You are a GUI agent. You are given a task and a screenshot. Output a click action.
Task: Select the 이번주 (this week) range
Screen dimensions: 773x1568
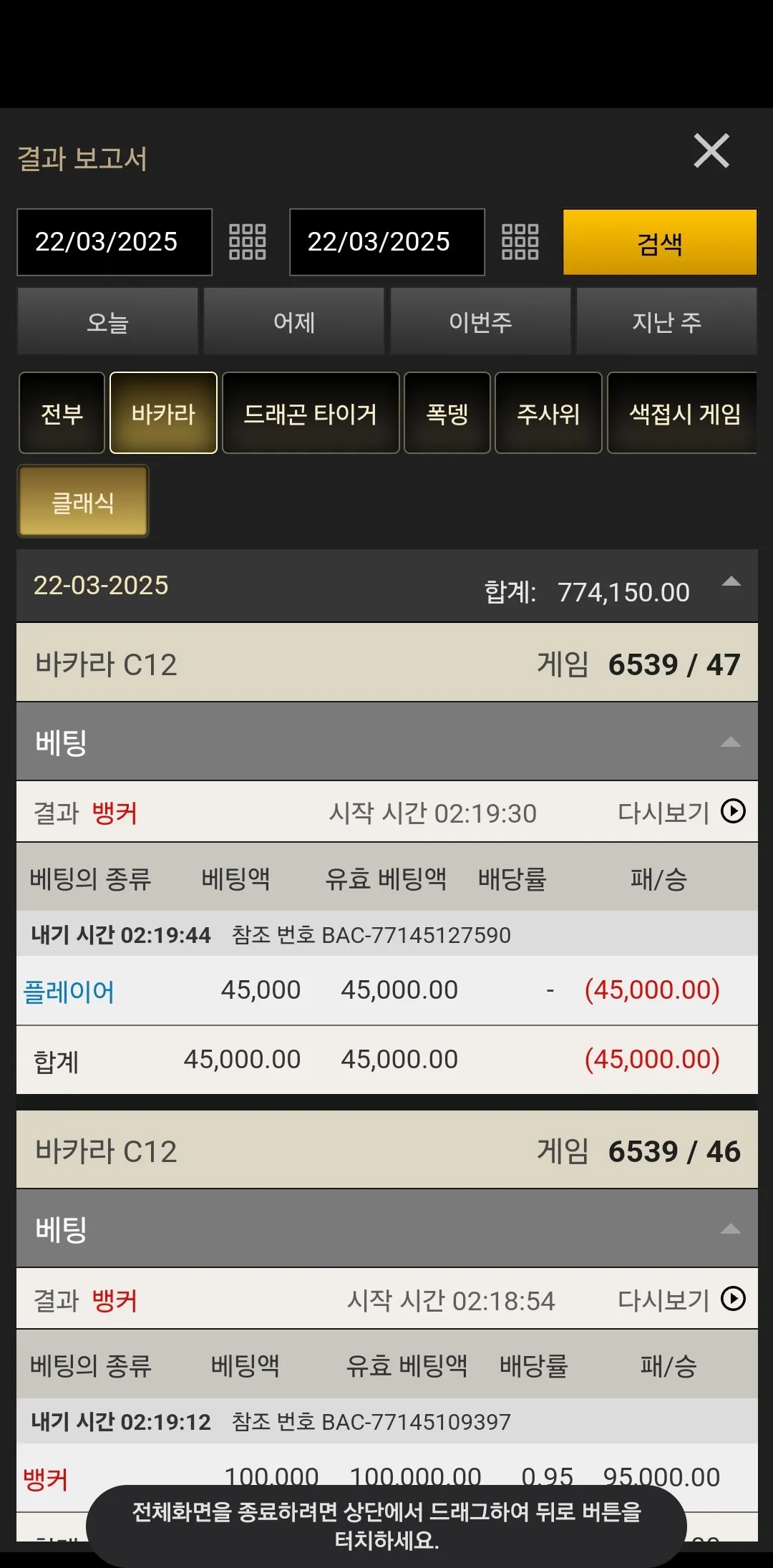pyautogui.click(x=480, y=321)
